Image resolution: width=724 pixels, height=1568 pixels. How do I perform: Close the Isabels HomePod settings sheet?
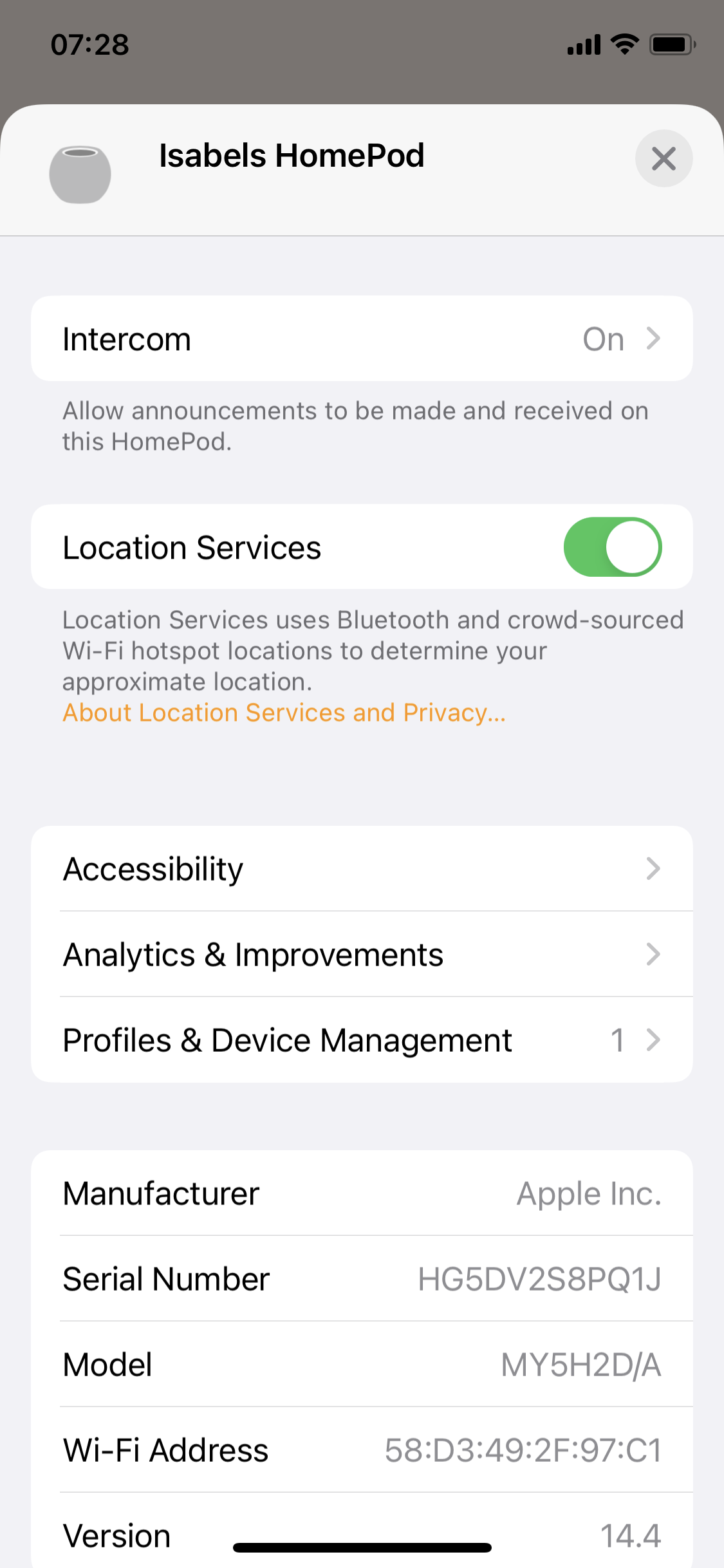coord(664,158)
